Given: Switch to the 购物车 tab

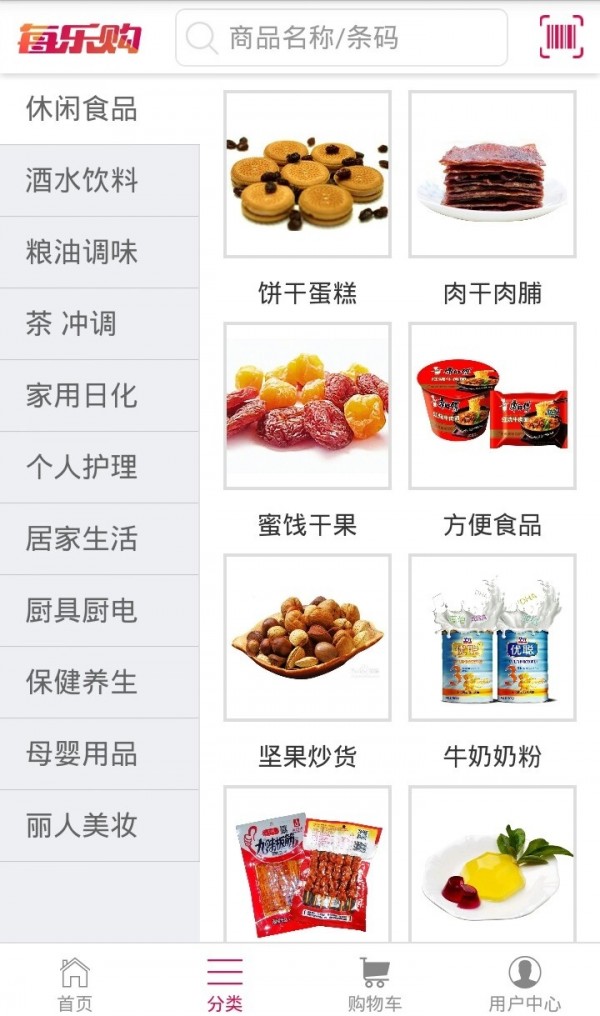Looking at the screenshot, I should pos(375,984).
